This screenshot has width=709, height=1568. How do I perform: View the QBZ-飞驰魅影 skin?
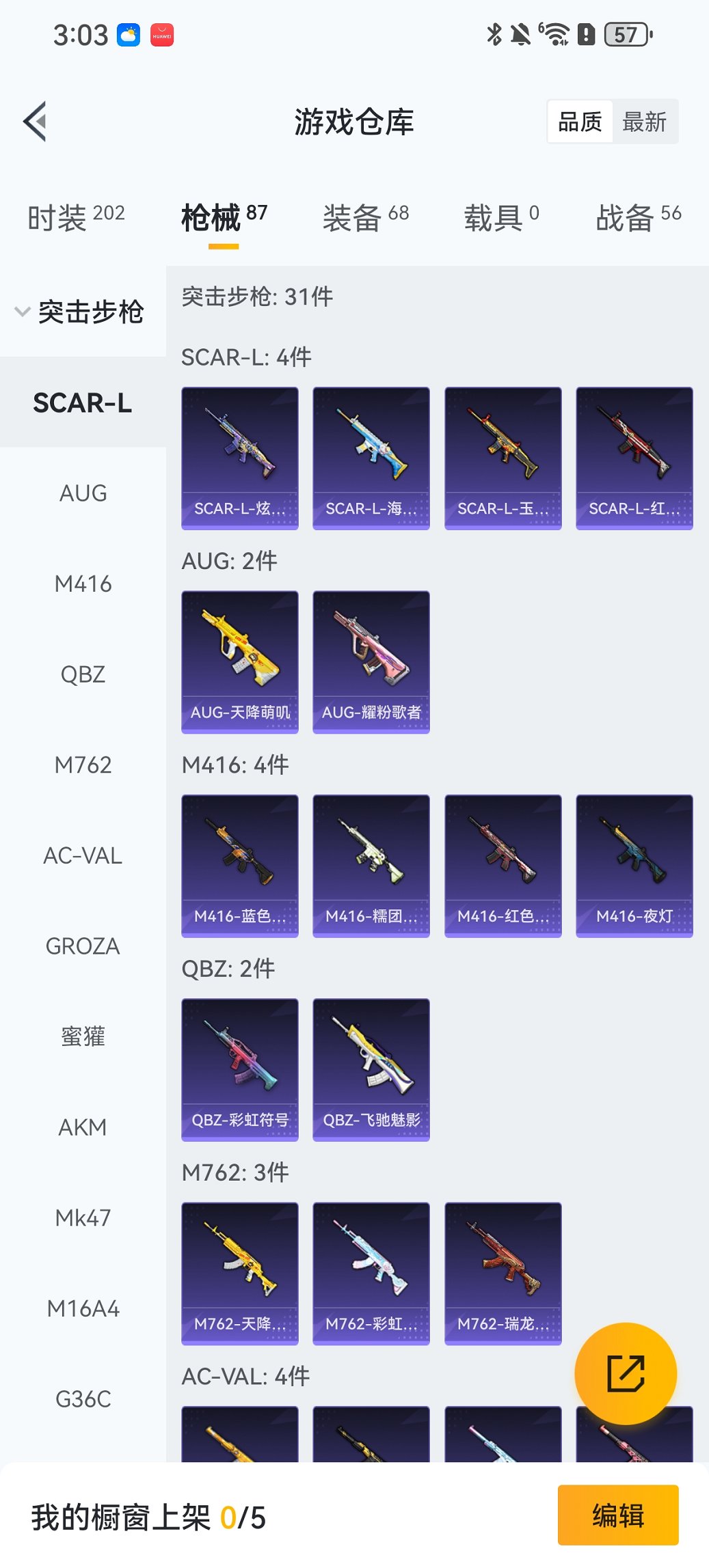click(x=371, y=1069)
